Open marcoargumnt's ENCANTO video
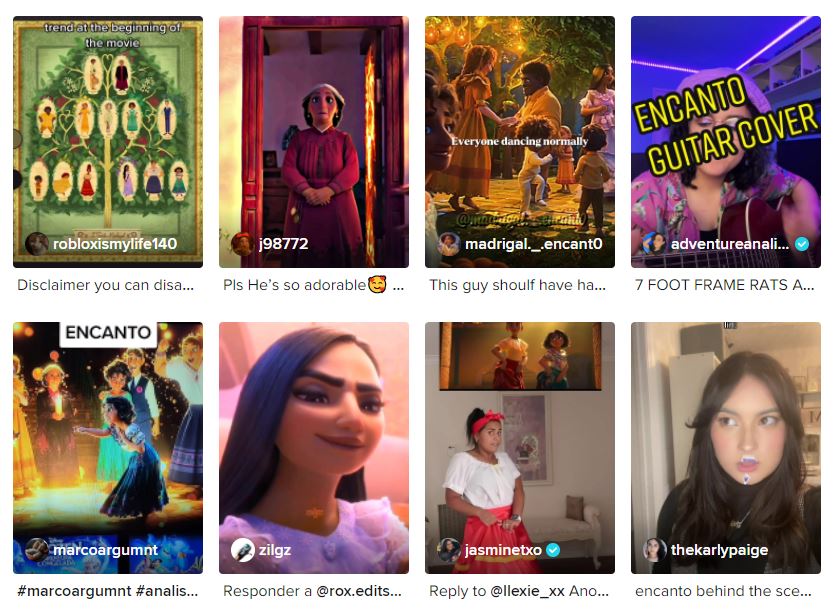The width and height of the screenshot is (836, 616). [108, 445]
